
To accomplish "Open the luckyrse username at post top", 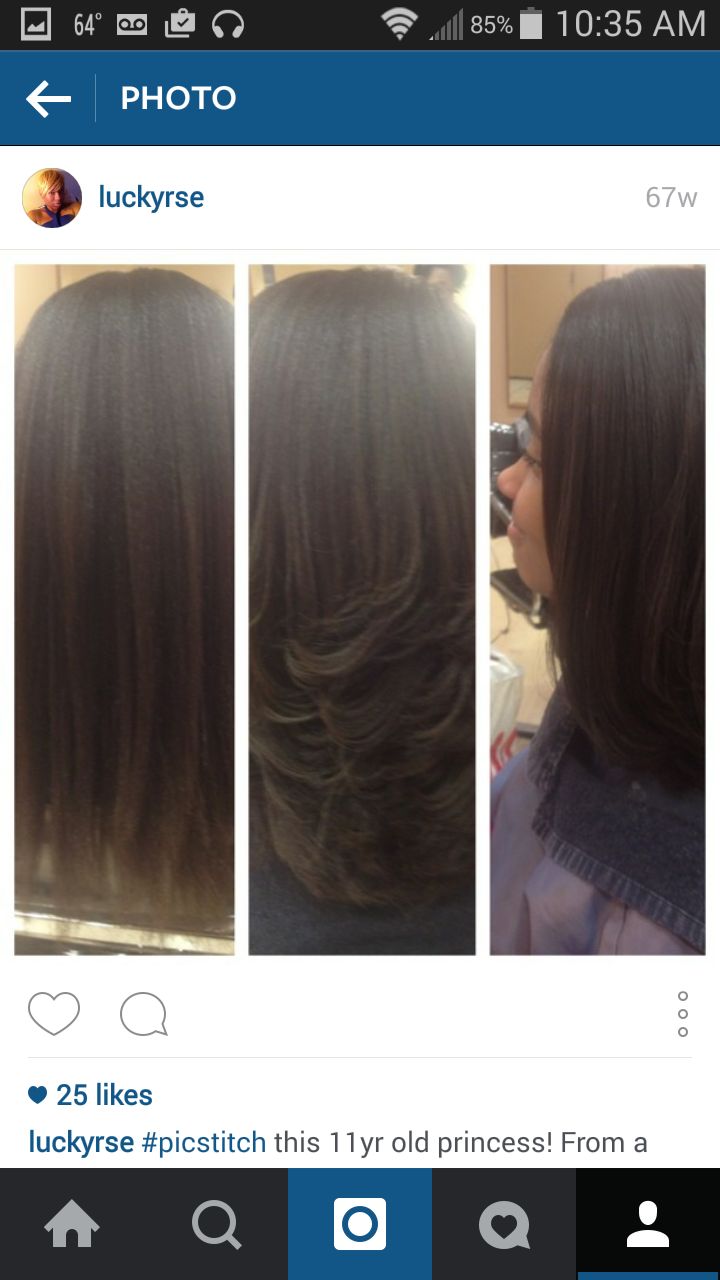I will pyautogui.click(x=151, y=198).
